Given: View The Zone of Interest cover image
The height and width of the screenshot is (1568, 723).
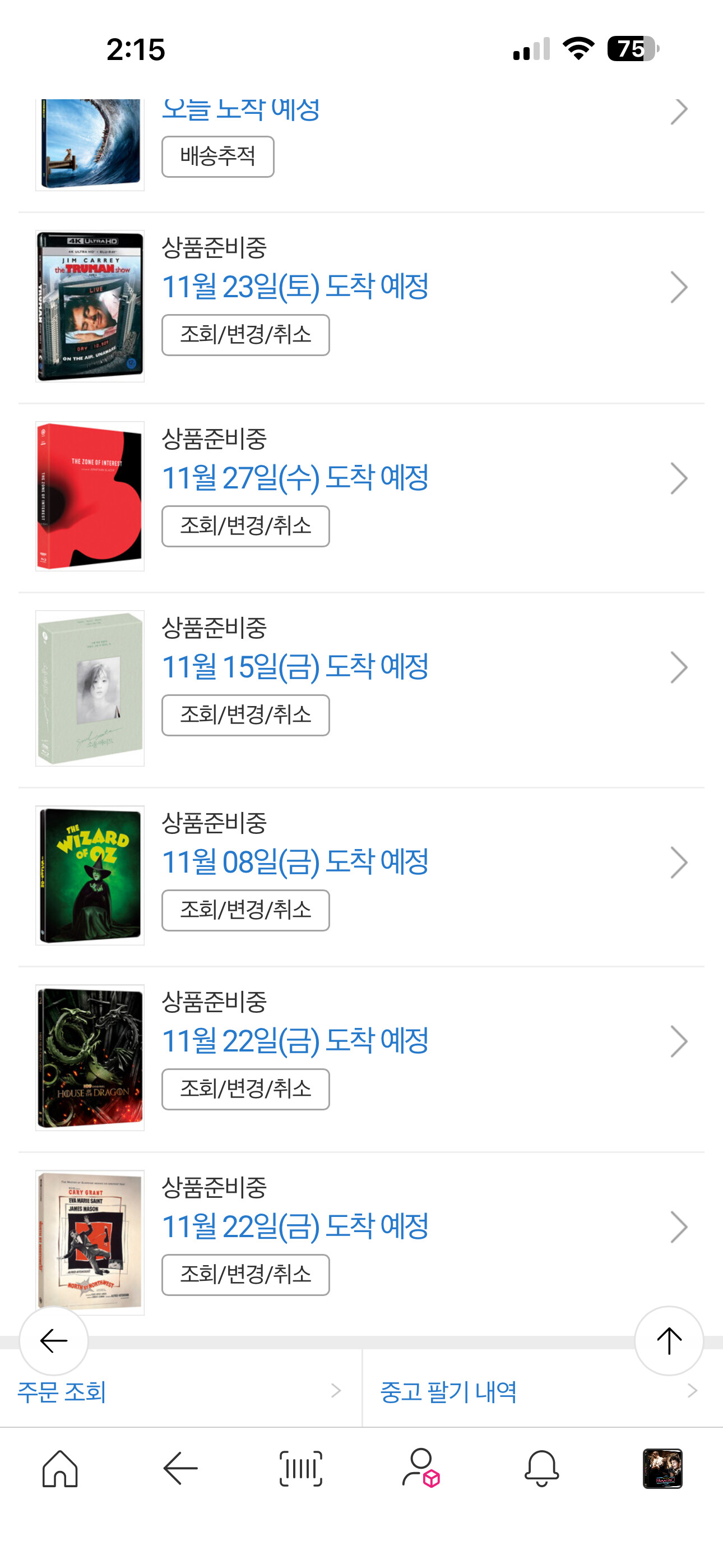Looking at the screenshot, I should coord(90,496).
